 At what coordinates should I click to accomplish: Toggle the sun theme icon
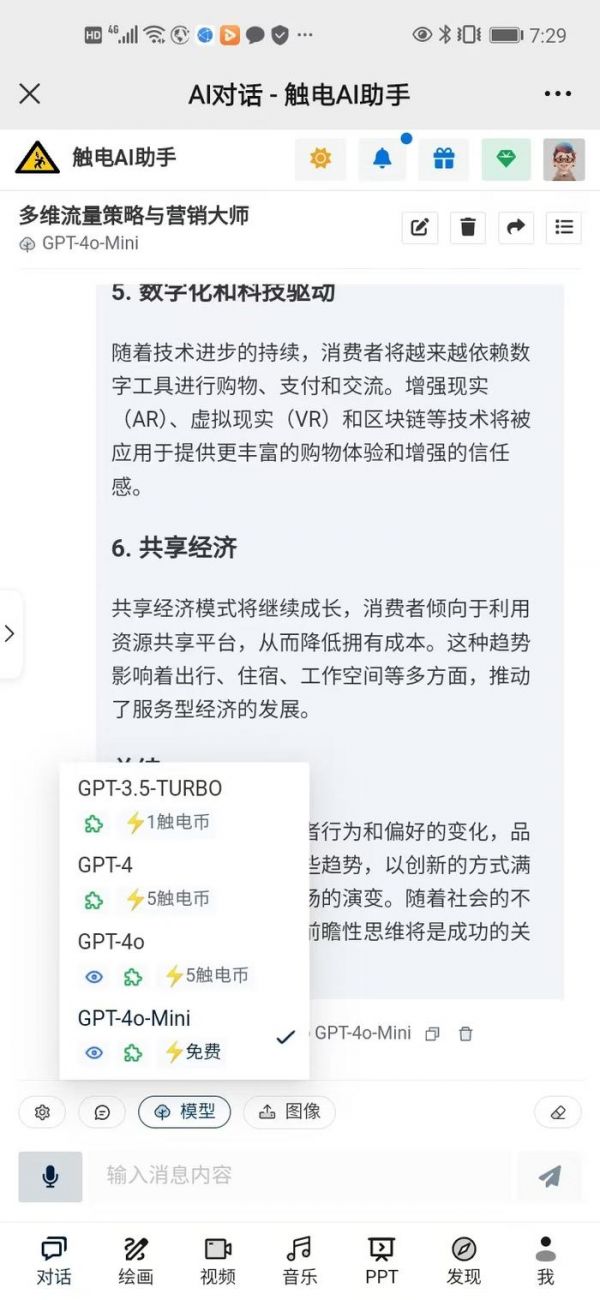(x=320, y=159)
